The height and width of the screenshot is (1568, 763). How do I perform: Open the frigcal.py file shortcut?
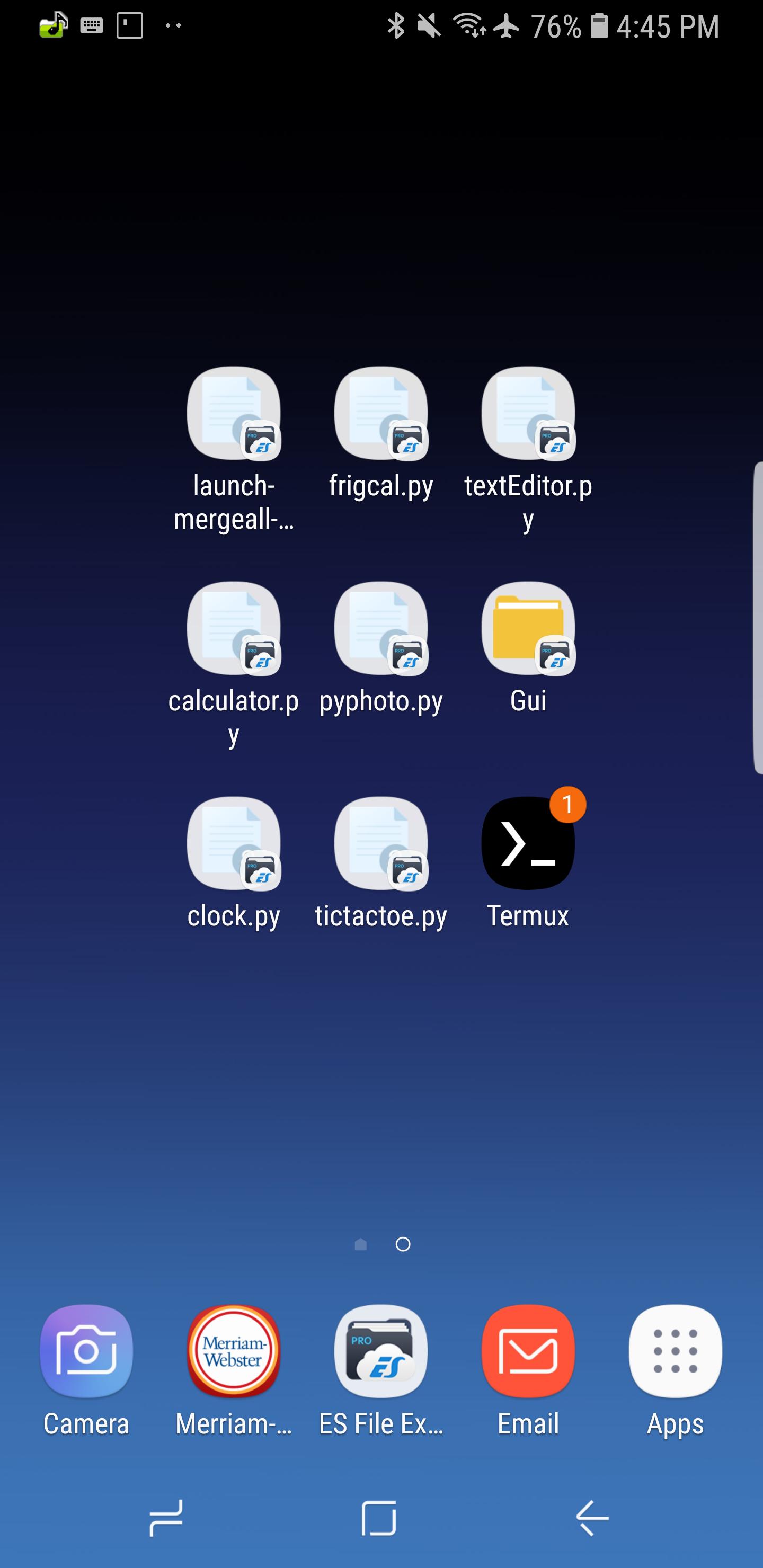[x=381, y=414]
